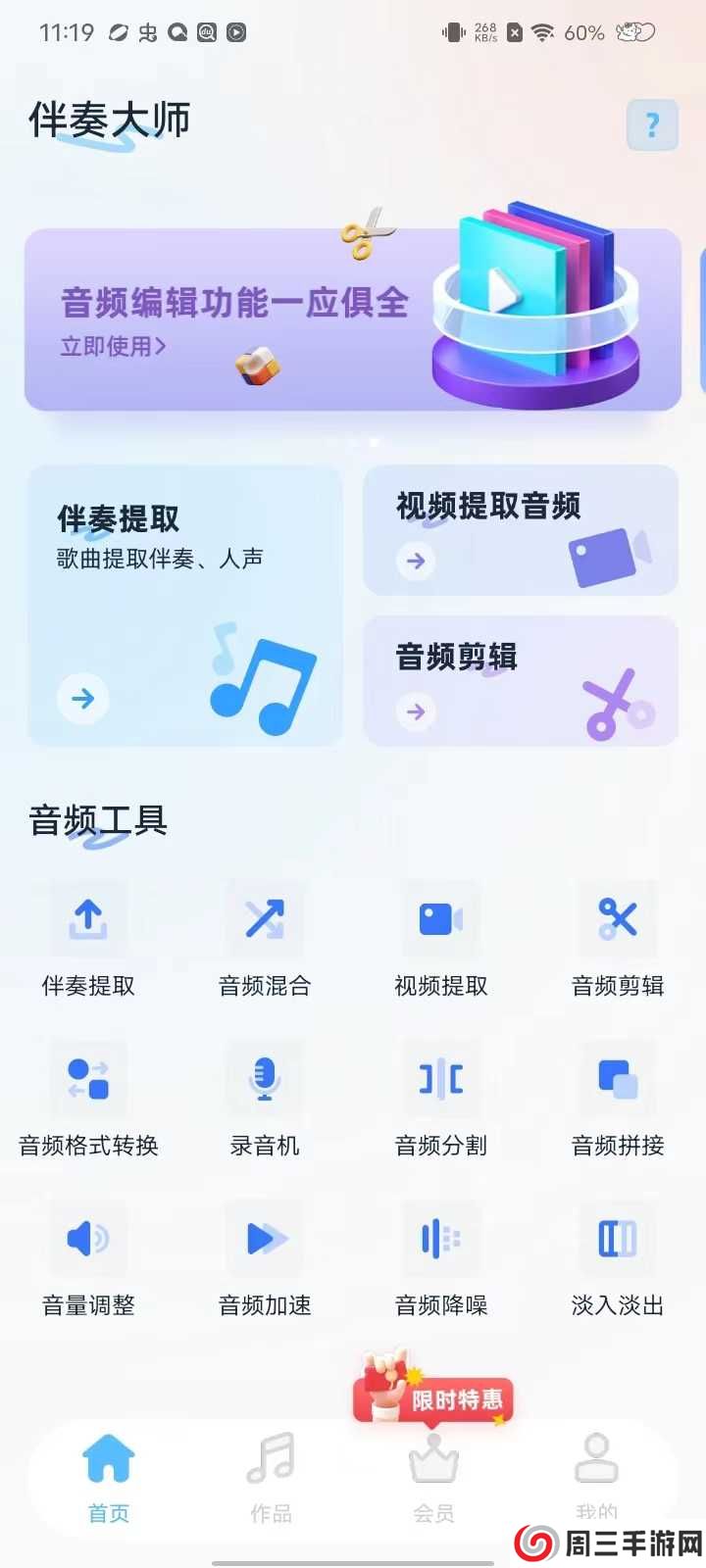Launch the 音频格式转换 tool
Image resolution: width=706 pixels, height=1568 pixels.
tap(88, 1099)
